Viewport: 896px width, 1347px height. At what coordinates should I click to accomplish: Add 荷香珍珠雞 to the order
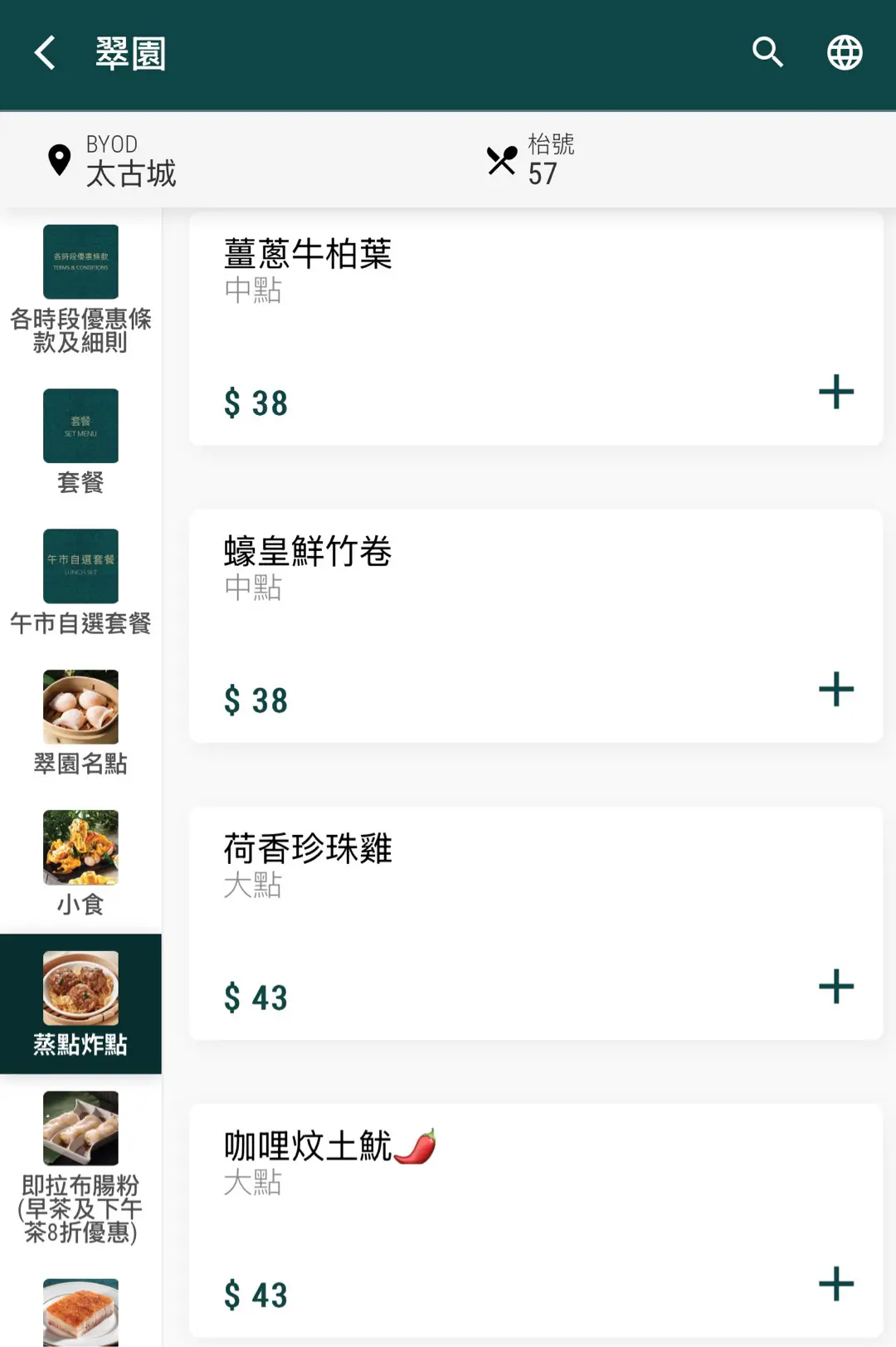(x=835, y=986)
